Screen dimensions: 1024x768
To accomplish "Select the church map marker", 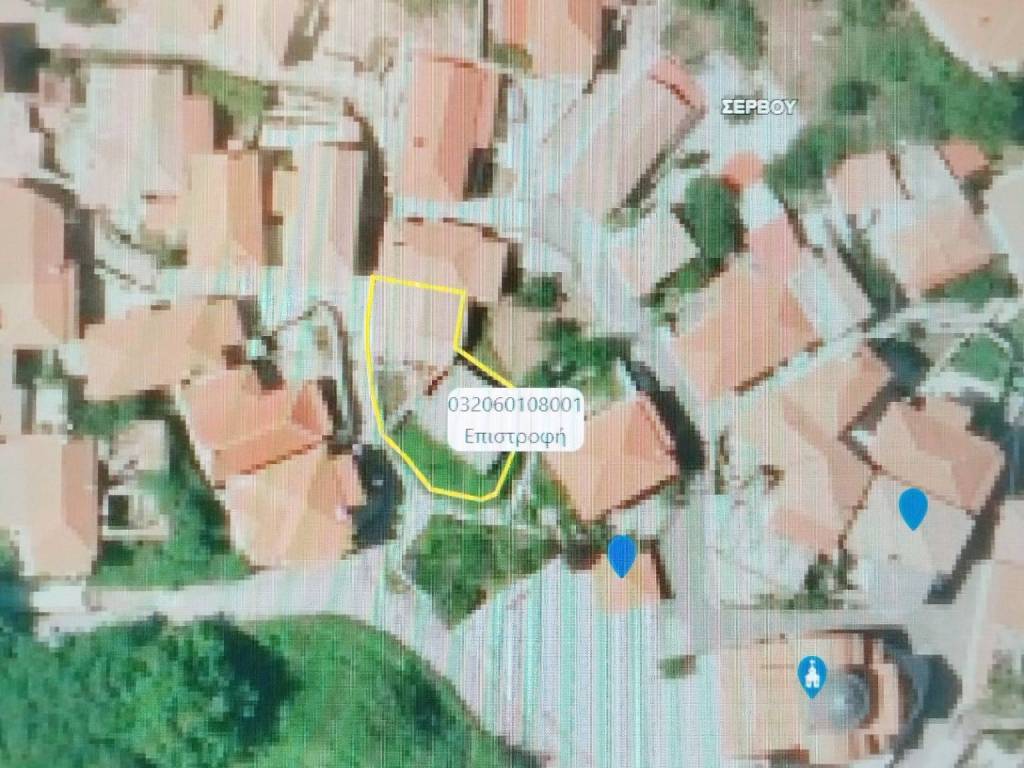I will point(812,676).
